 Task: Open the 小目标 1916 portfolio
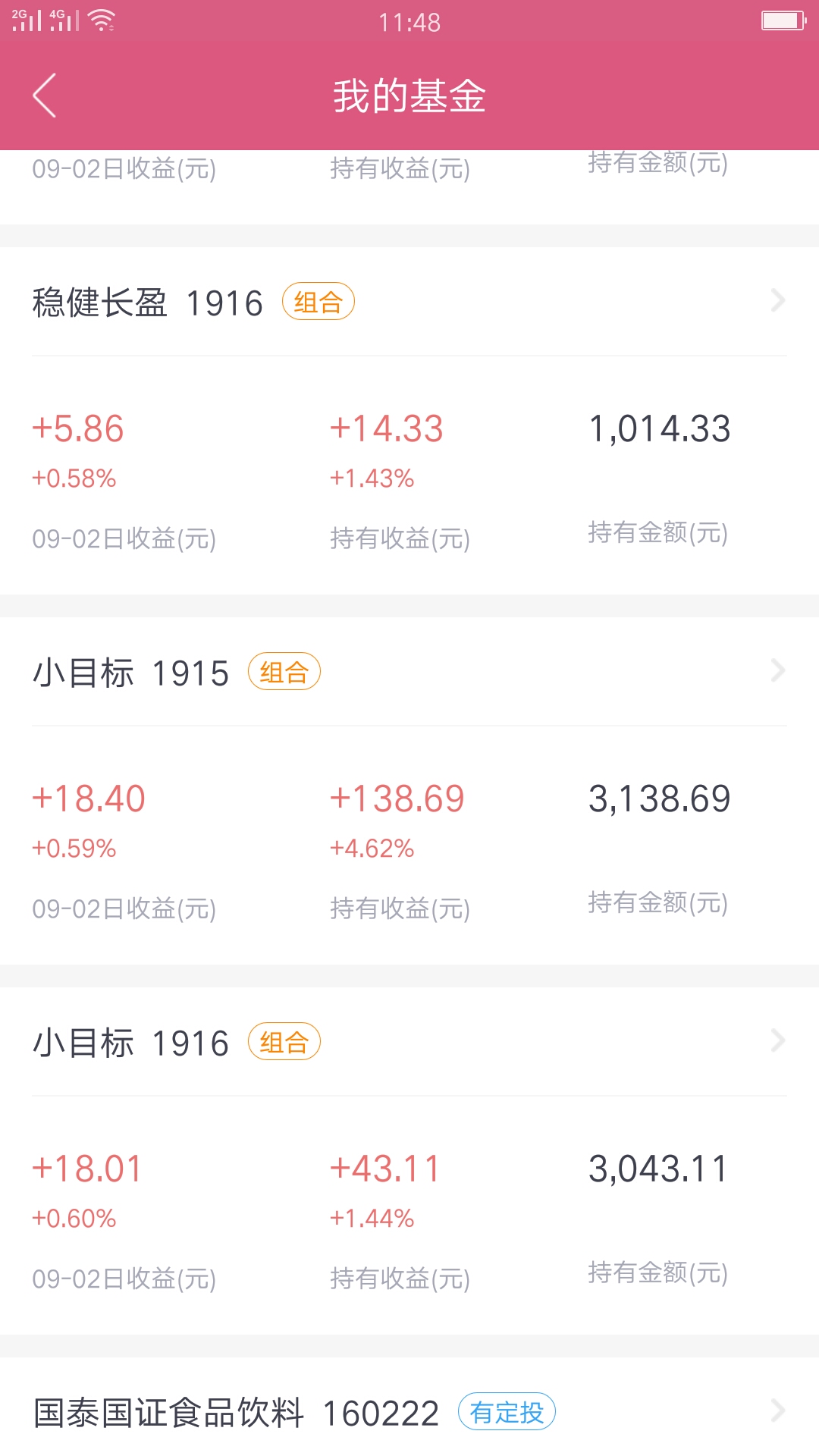point(409,1042)
